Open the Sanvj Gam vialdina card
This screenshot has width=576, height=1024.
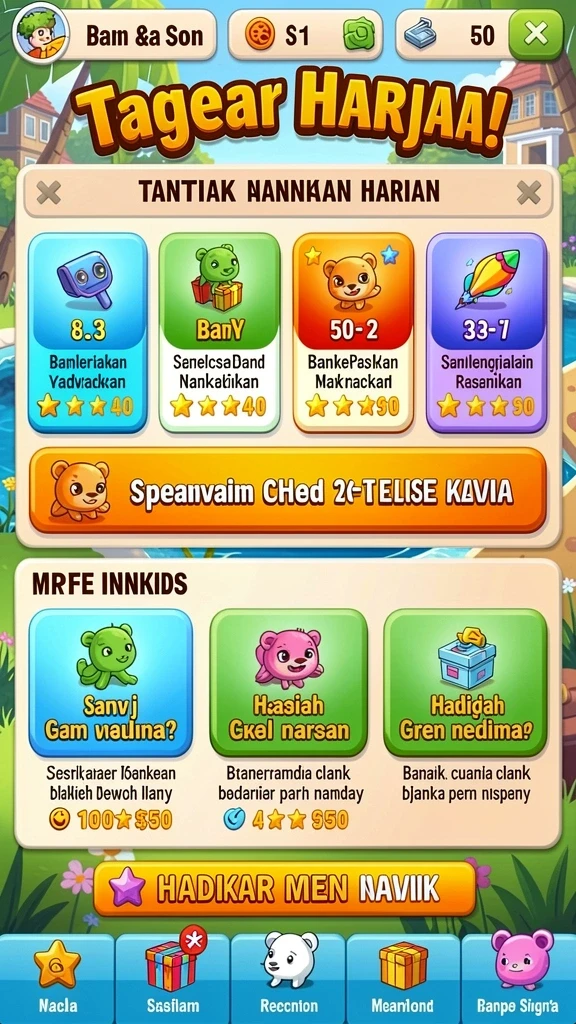point(110,682)
